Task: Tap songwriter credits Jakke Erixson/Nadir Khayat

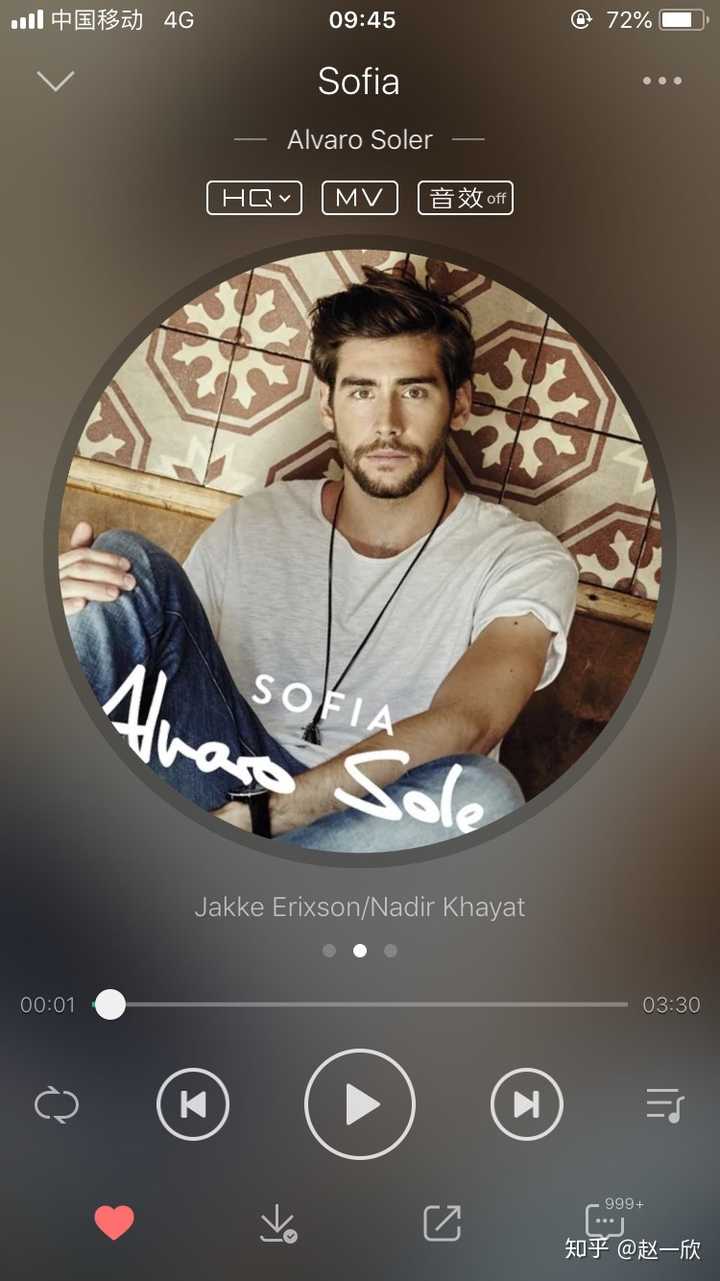Action: 359,906
